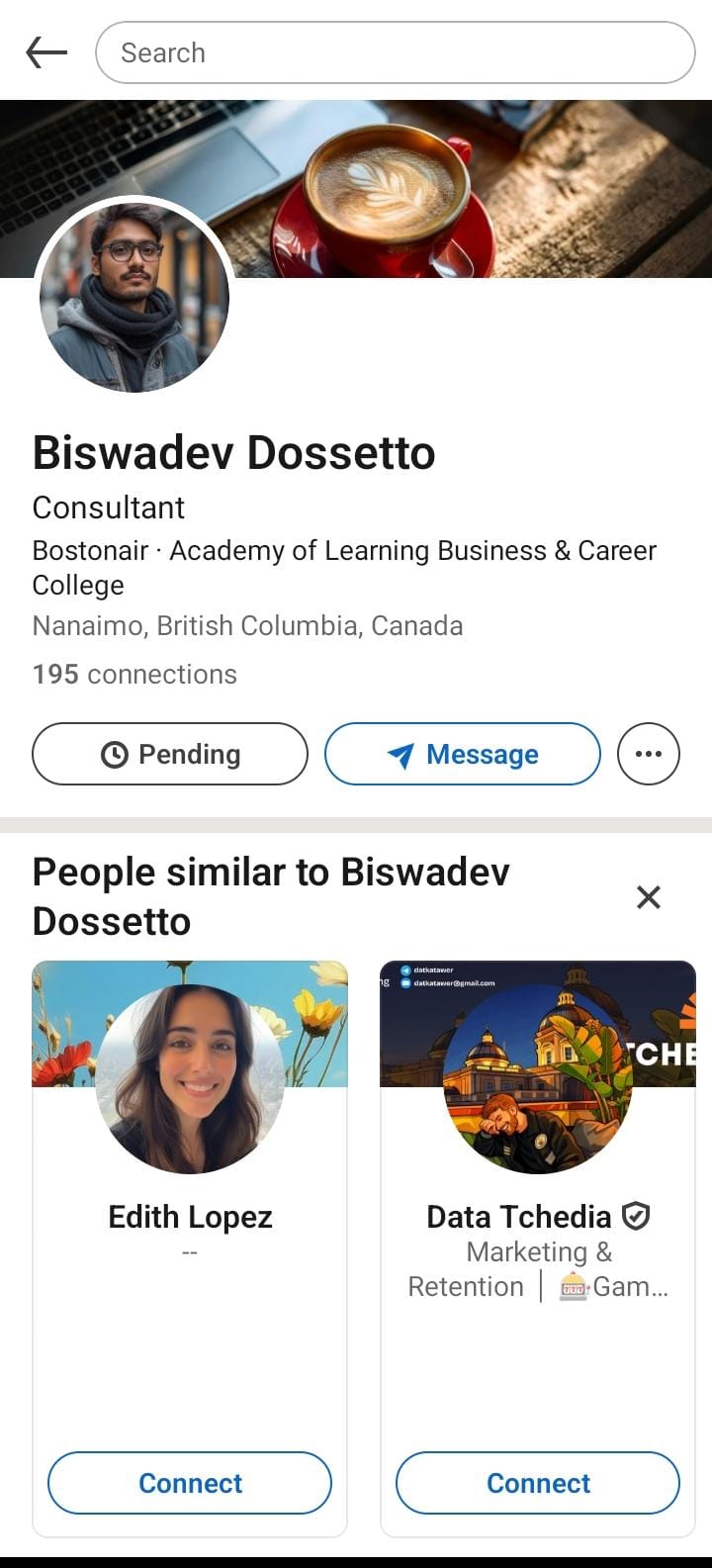
Task: View Biswadev Dossetto's profile photo
Action: pos(134,298)
